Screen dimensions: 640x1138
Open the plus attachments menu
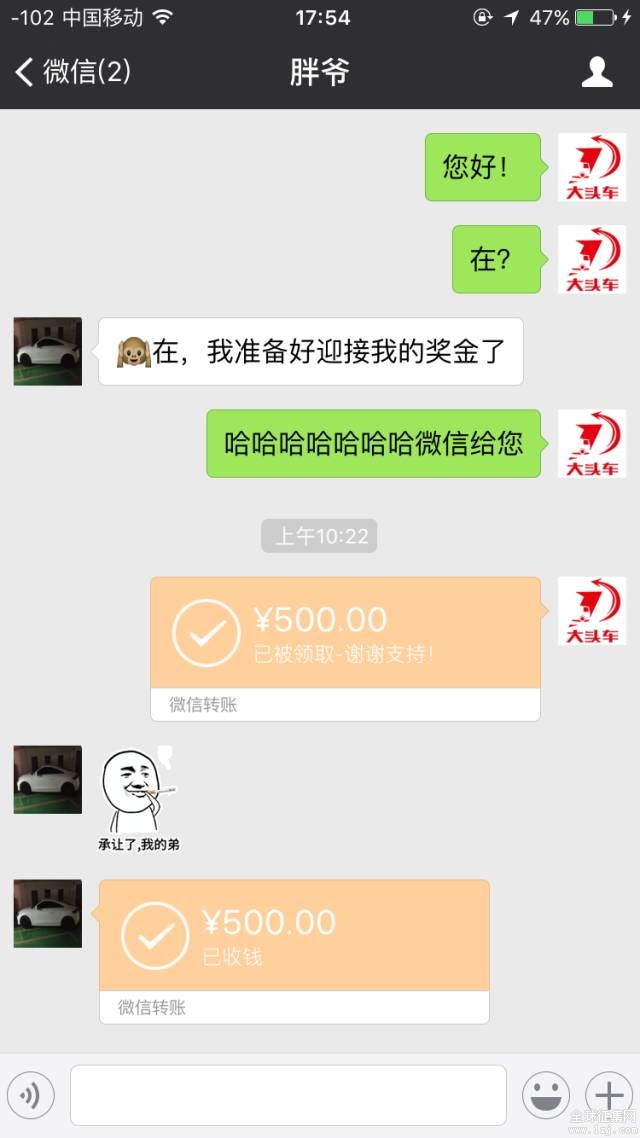tap(609, 1095)
